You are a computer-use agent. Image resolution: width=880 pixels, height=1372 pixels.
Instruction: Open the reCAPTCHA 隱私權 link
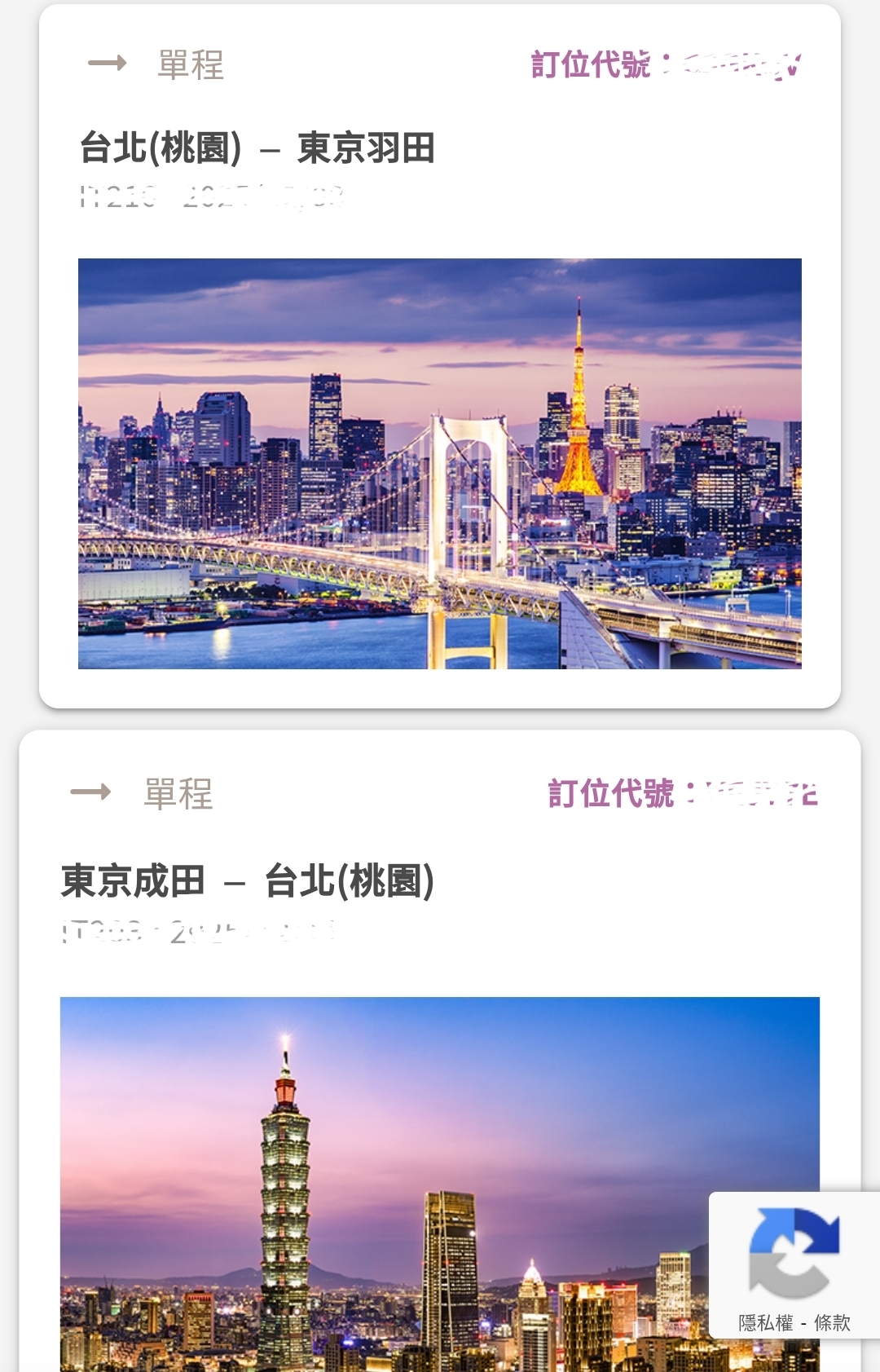coord(765,1322)
